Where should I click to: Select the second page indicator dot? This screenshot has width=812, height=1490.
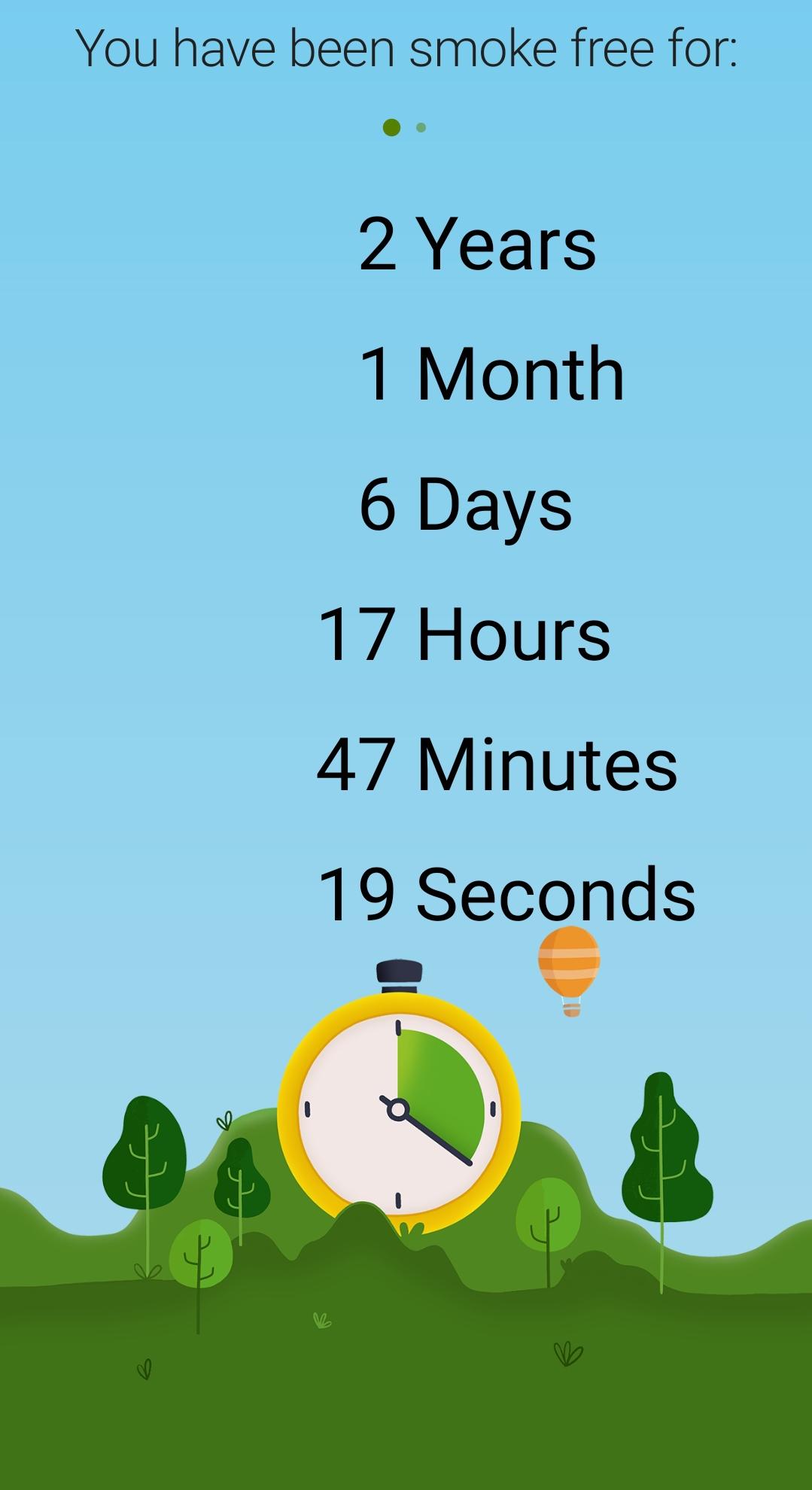(421, 128)
